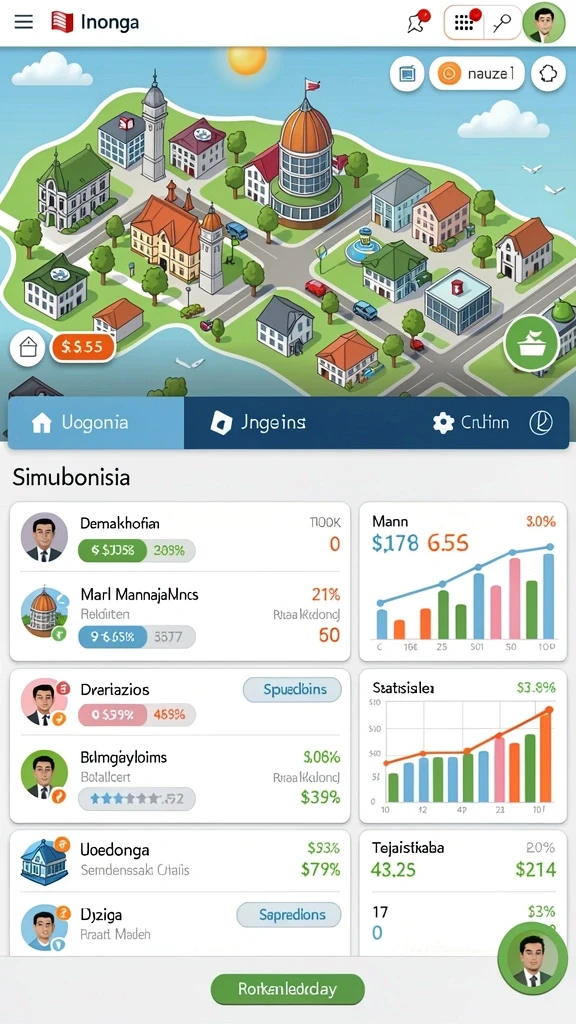This screenshot has width=576, height=1024.
Task: Tap the $5.55 money badge
Action: pos(82,347)
